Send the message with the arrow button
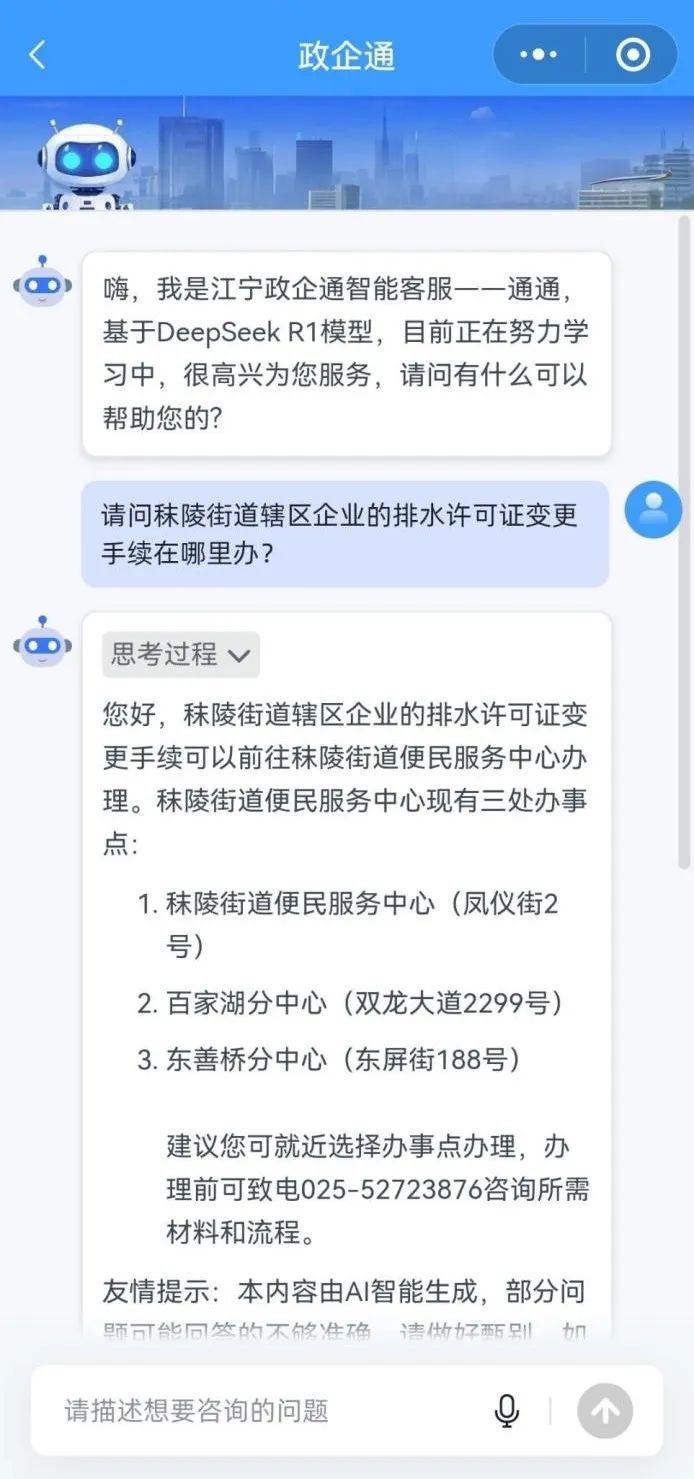694x1479 pixels. pos(605,1411)
